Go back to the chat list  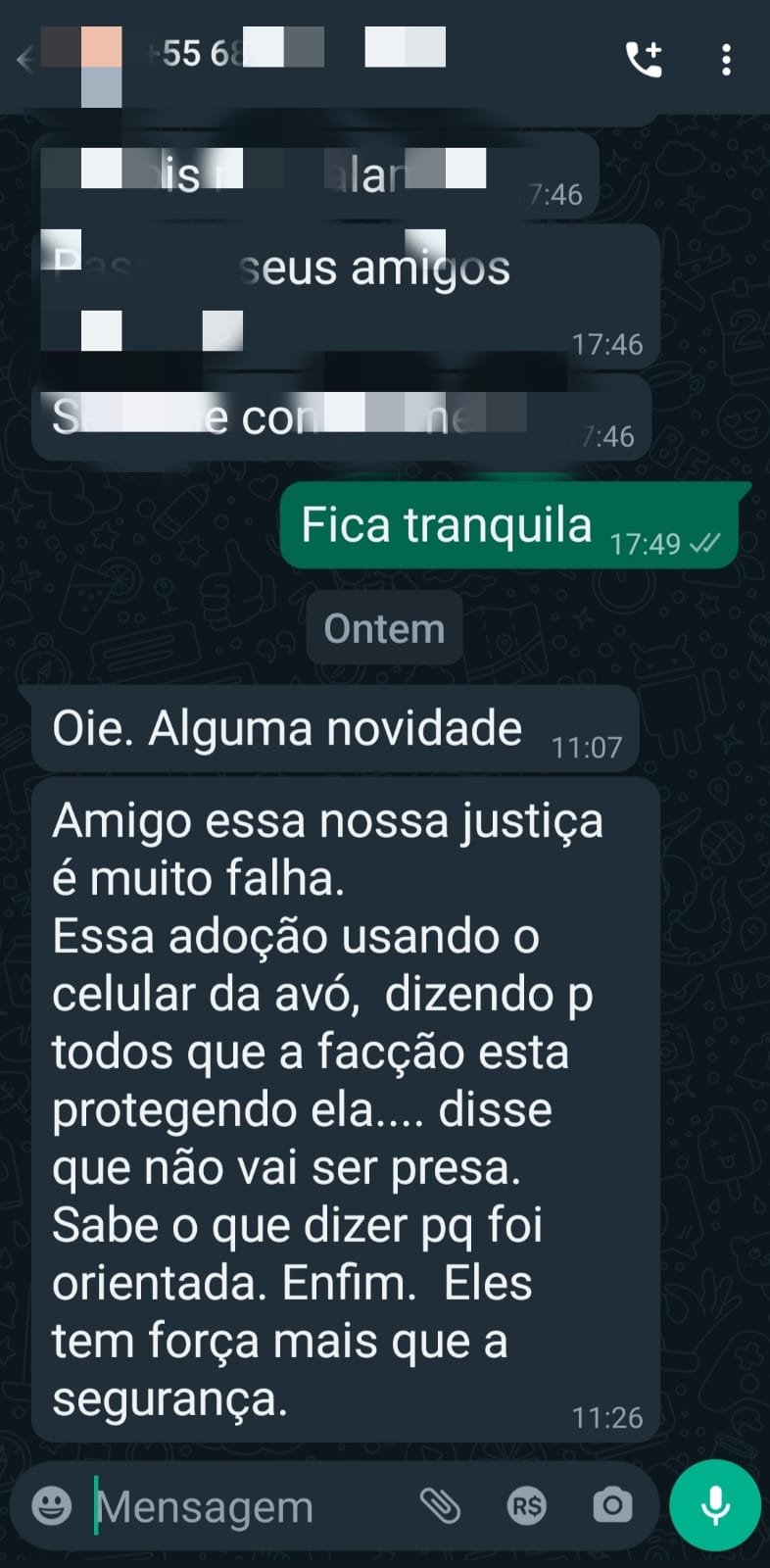pos(24,60)
